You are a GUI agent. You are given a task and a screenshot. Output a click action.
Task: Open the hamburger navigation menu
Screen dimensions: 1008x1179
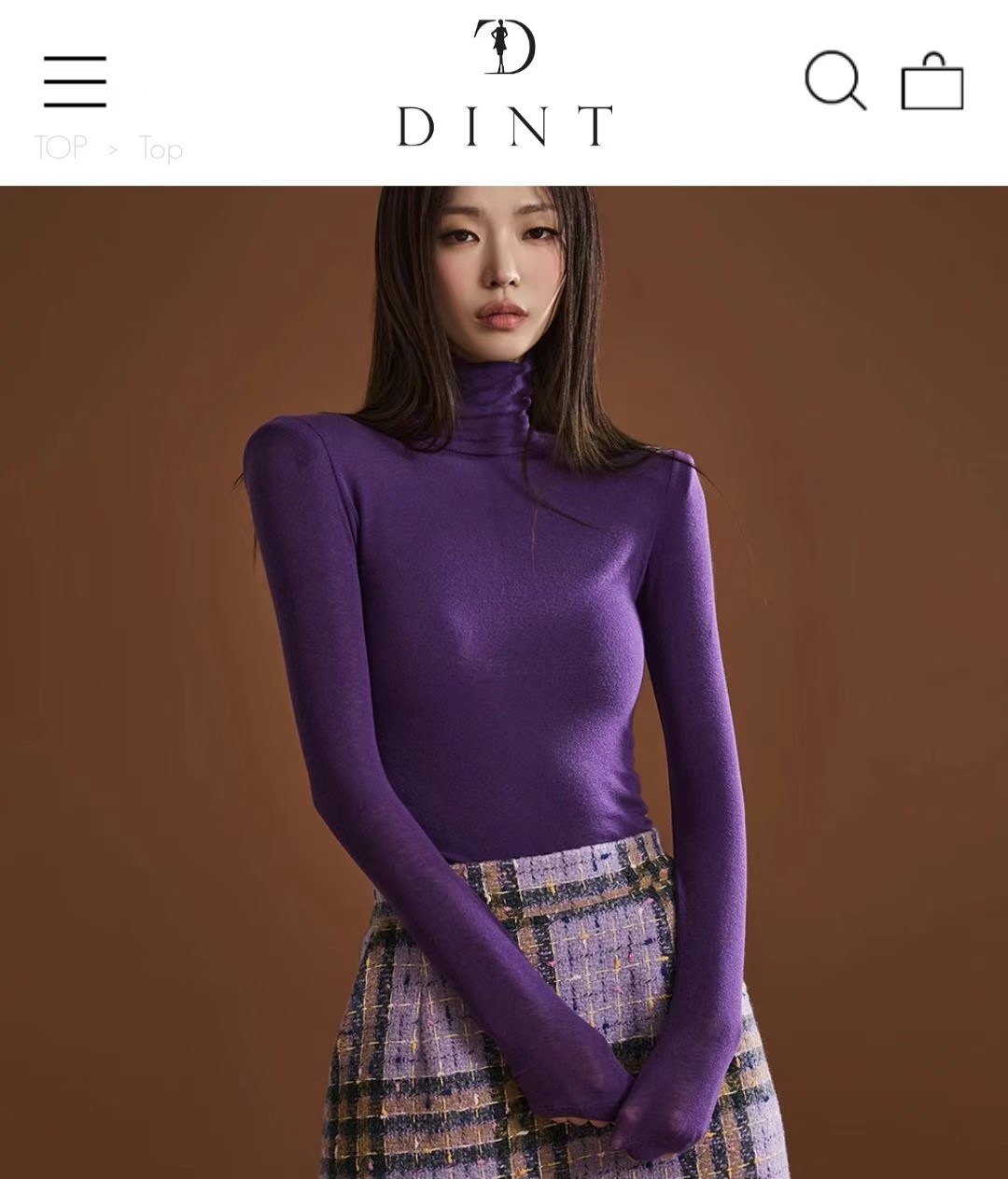pos(75,81)
